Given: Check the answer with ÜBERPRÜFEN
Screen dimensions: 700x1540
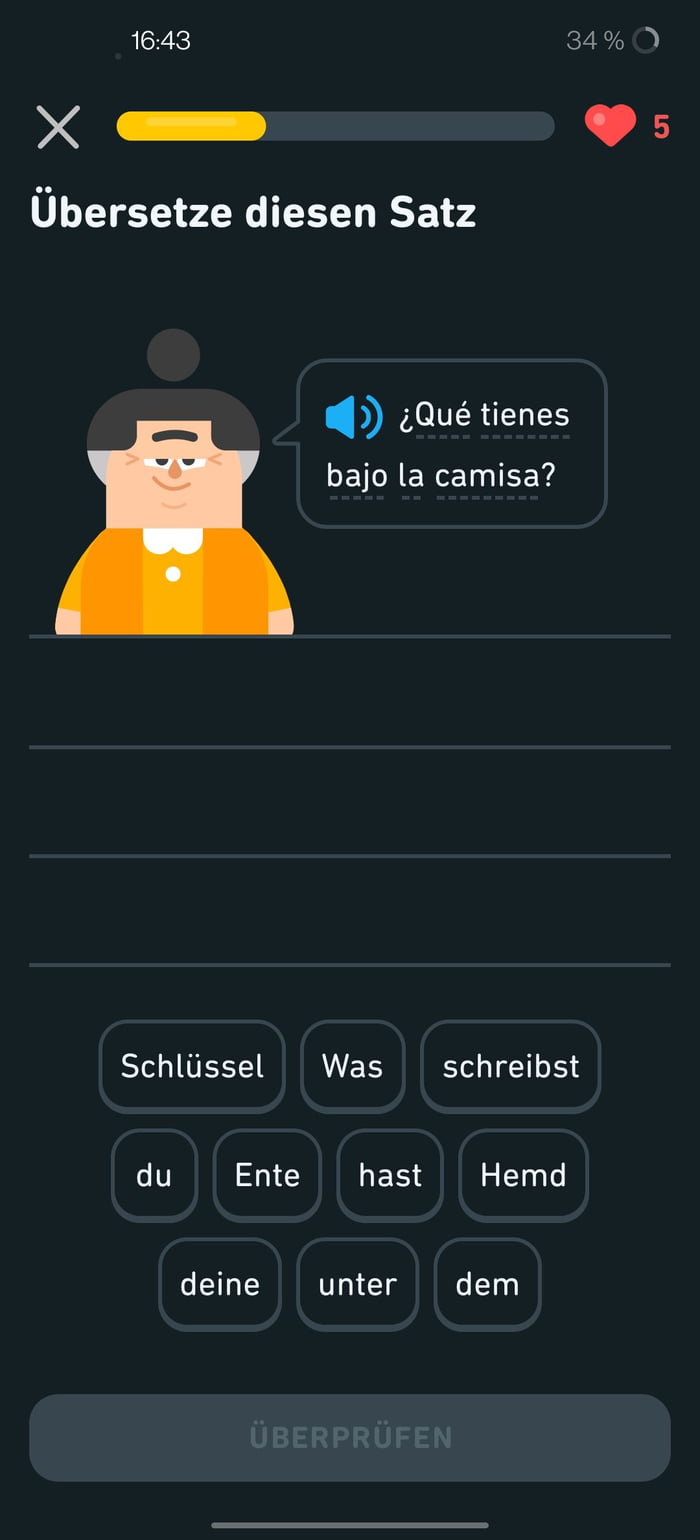Looking at the screenshot, I should (350, 1438).
